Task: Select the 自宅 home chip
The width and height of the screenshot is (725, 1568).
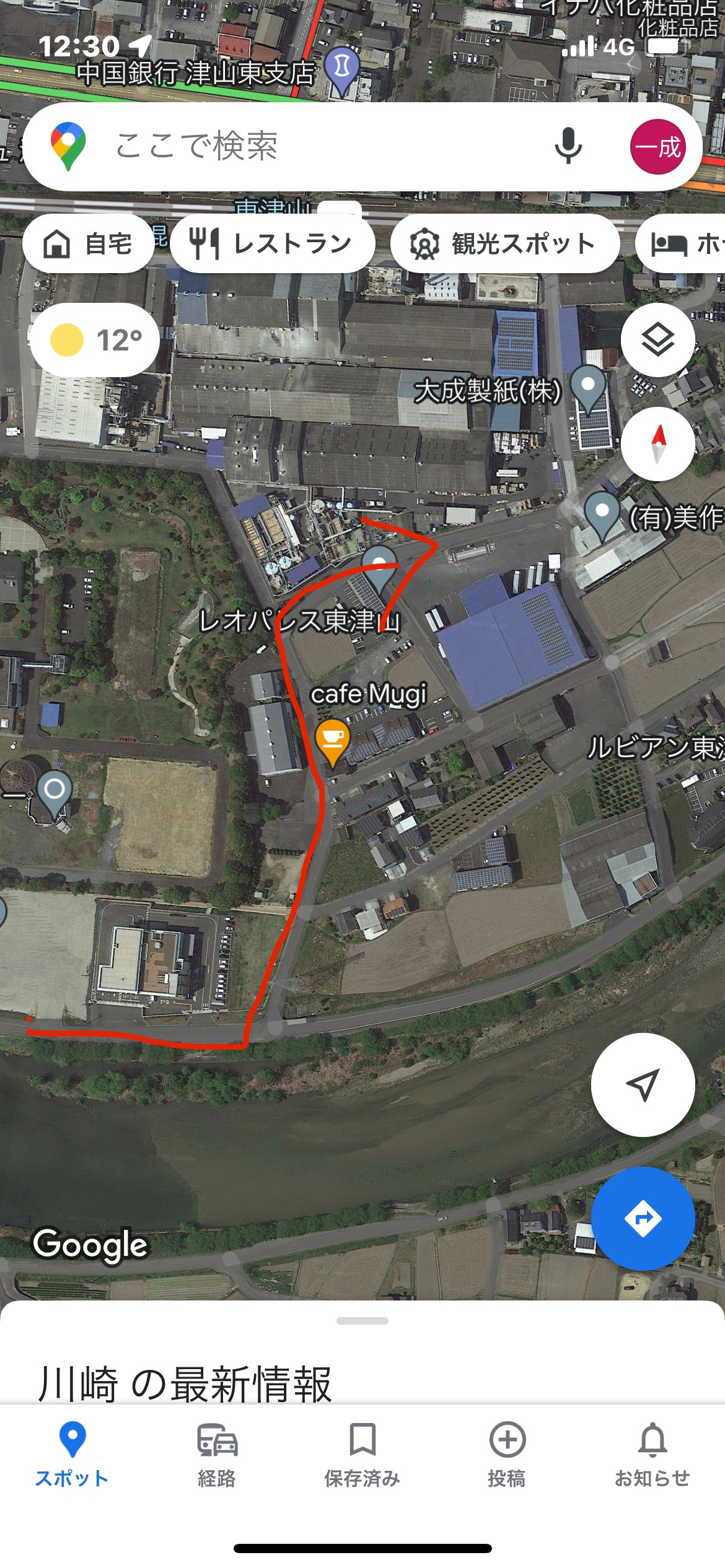Action: coord(88,243)
